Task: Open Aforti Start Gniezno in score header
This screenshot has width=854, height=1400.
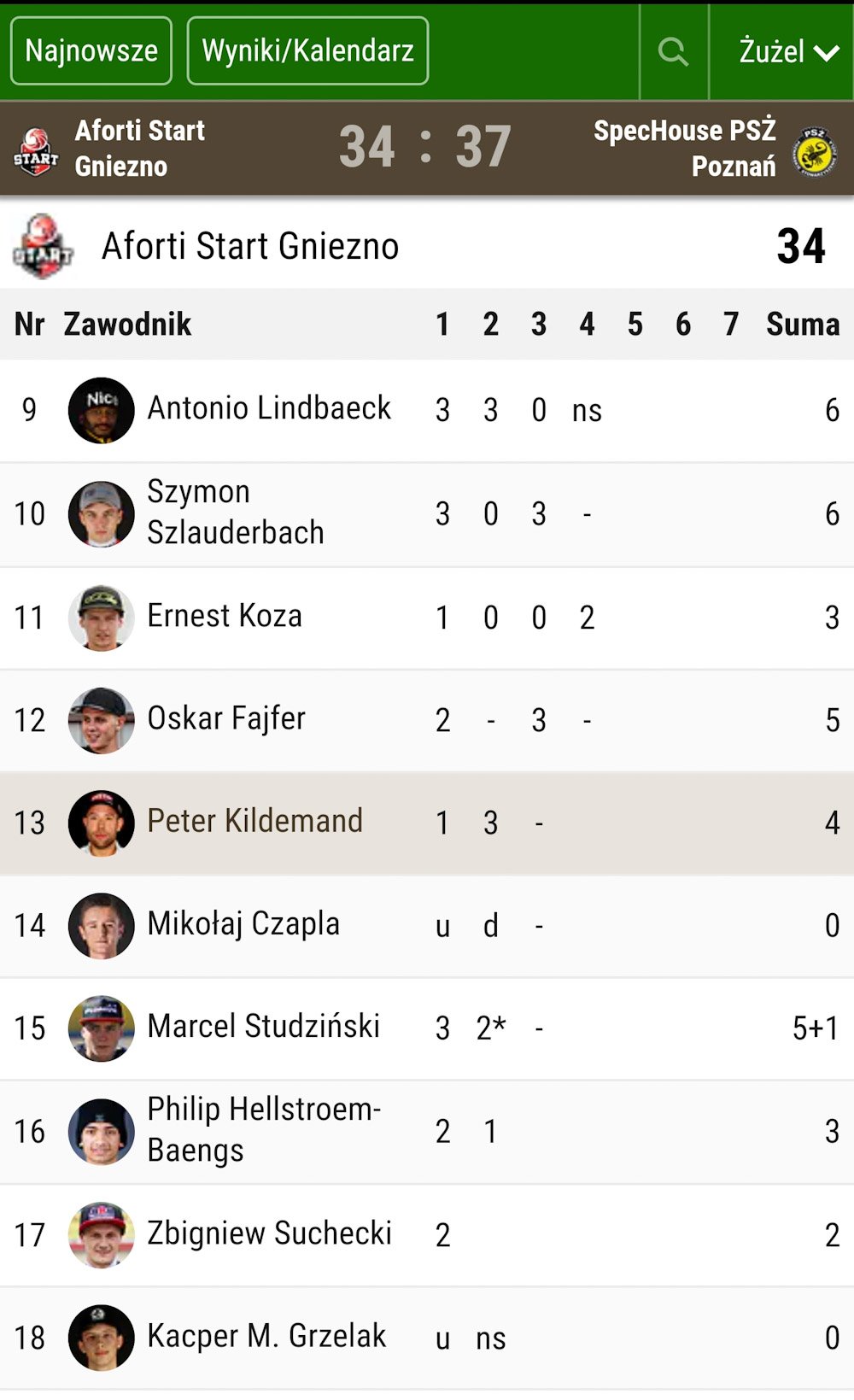Action: (x=111, y=149)
